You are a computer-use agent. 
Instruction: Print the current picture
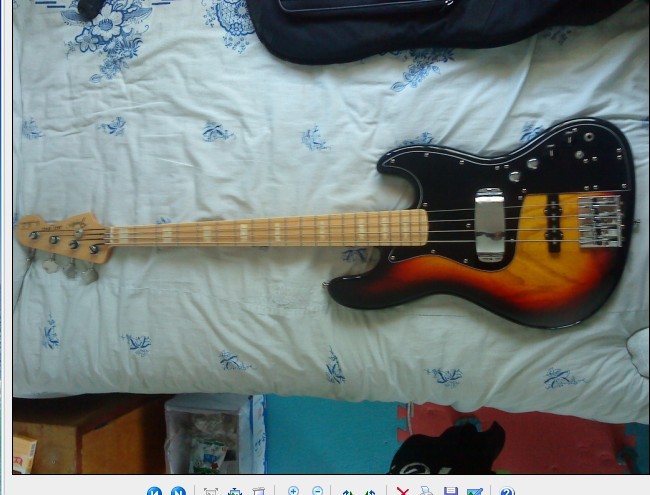(427, 491)
